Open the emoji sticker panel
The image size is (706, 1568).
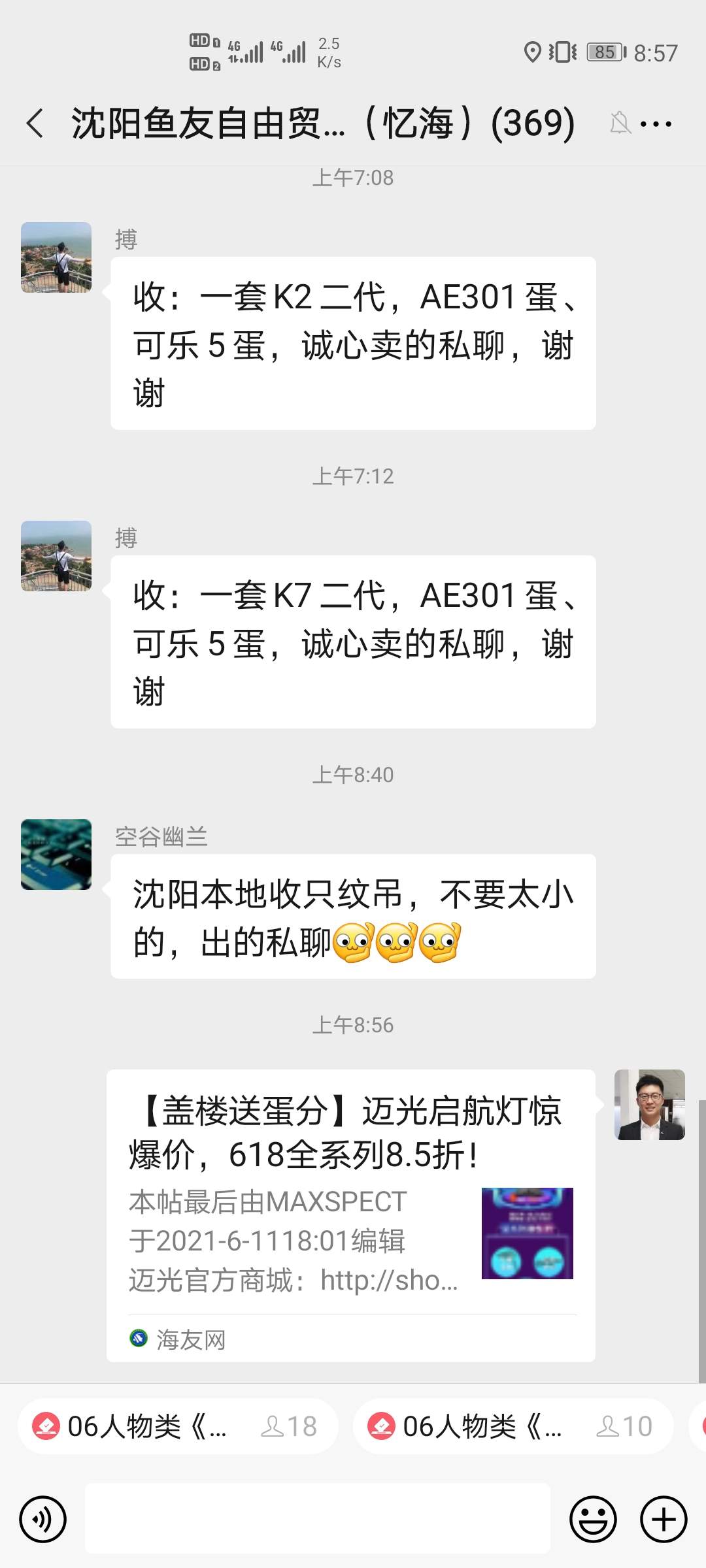[593, 1519]
